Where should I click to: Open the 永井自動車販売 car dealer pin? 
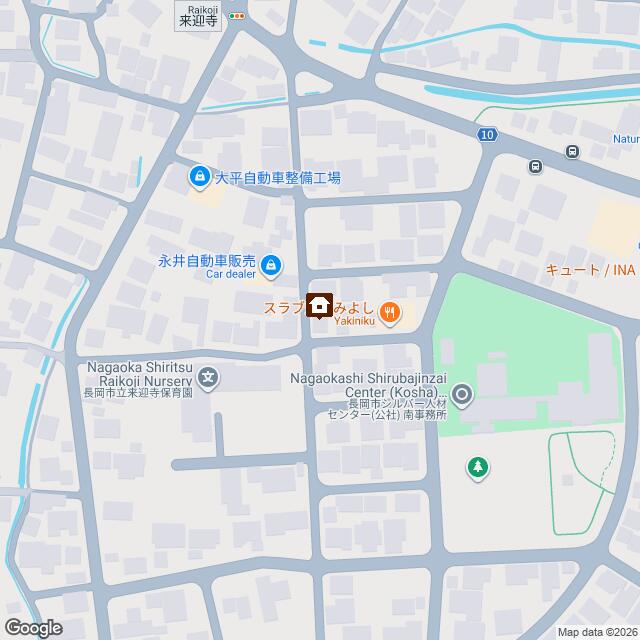coord(271,265)
